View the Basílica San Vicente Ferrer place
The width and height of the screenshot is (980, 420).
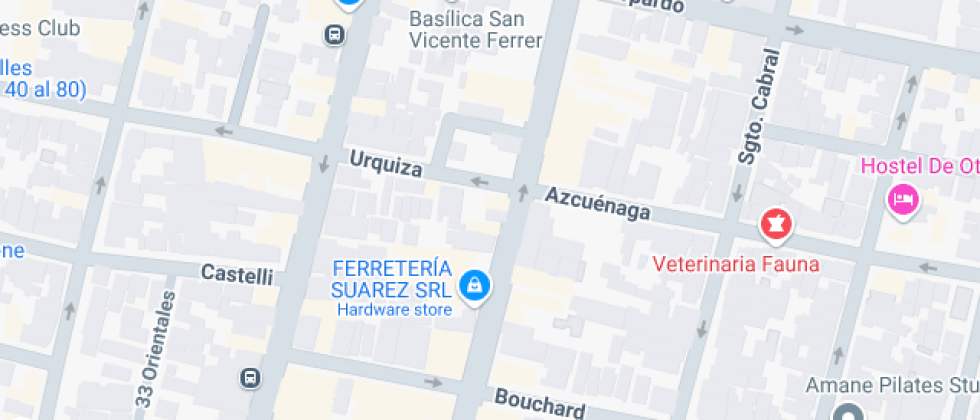click(x=475, y=30)
